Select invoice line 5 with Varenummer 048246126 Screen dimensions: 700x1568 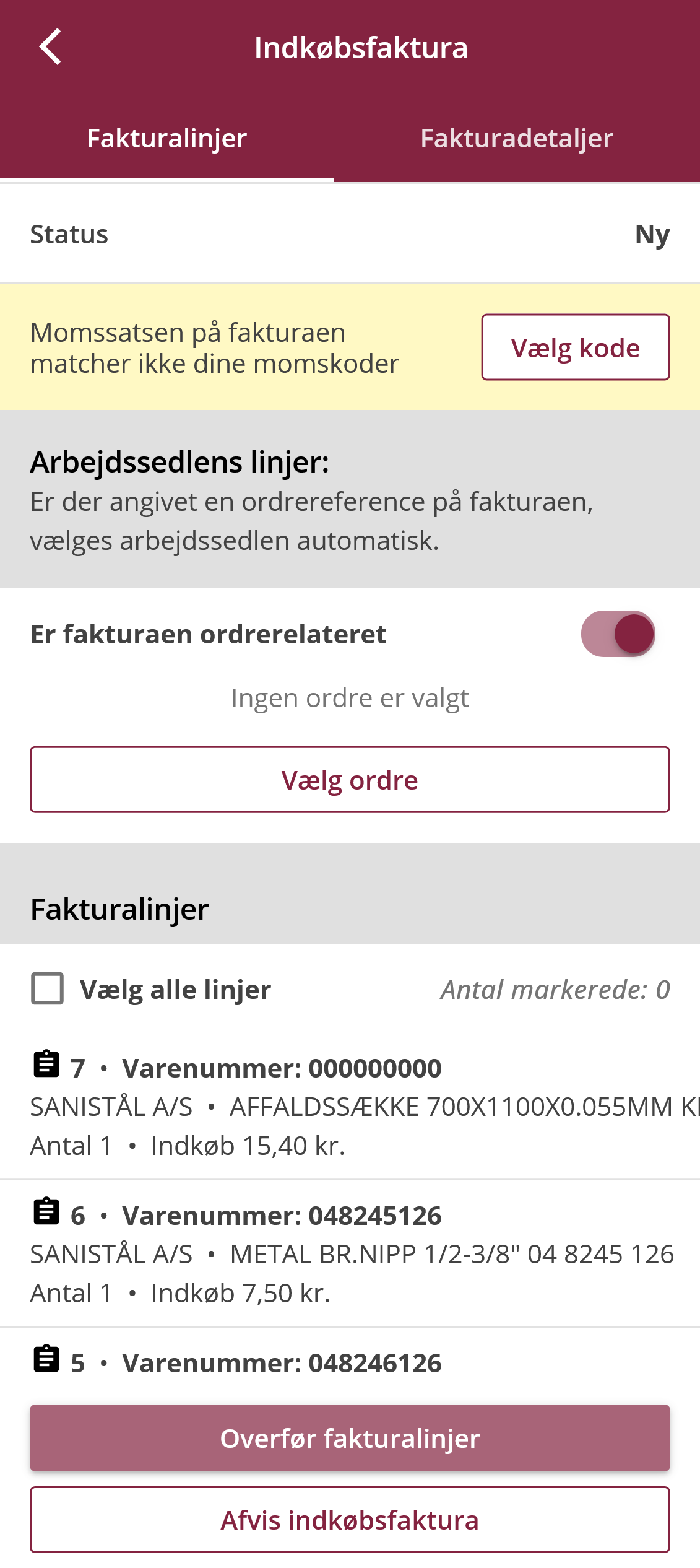coord(350,1362)
